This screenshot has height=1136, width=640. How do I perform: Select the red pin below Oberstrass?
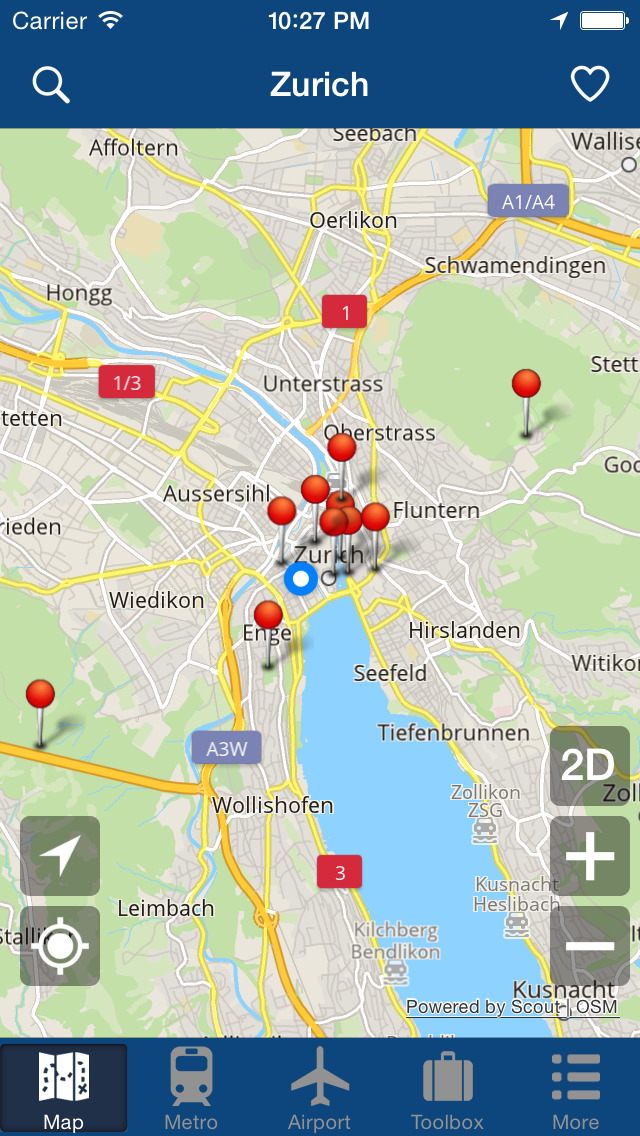click(342, 448)
